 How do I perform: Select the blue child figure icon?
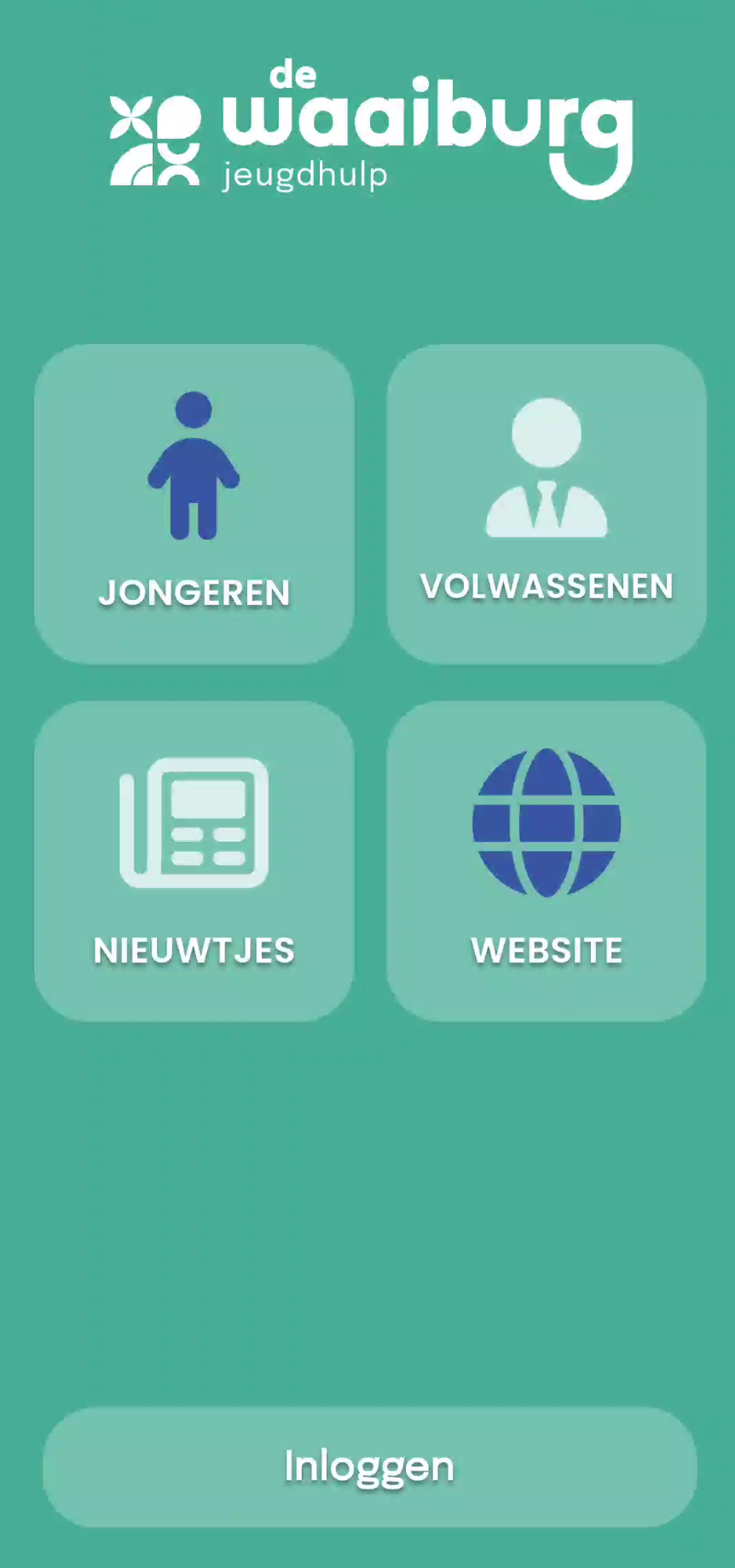click(x=193, y=464)
